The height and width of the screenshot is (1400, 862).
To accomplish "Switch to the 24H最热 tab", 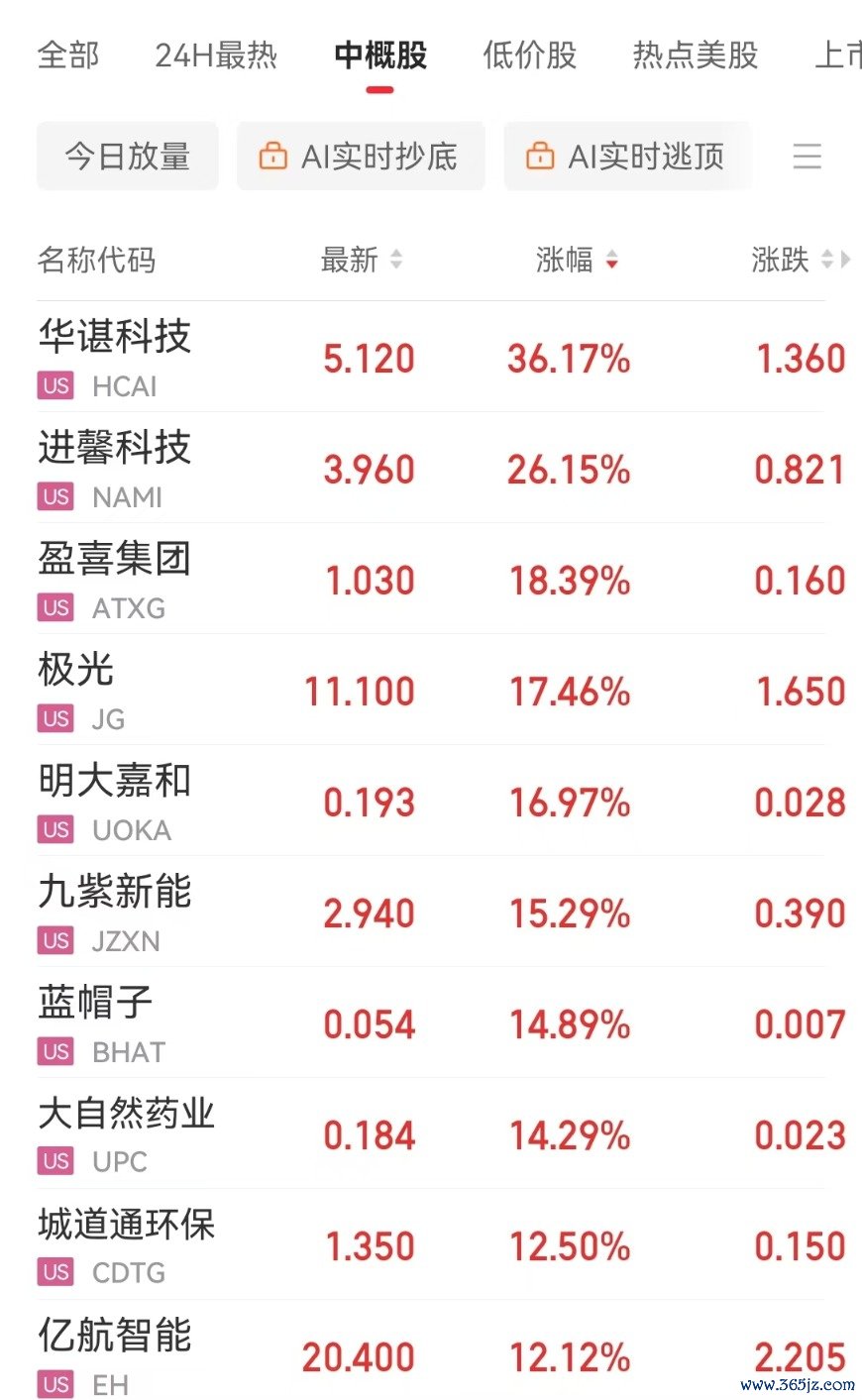I will [216, 54].
